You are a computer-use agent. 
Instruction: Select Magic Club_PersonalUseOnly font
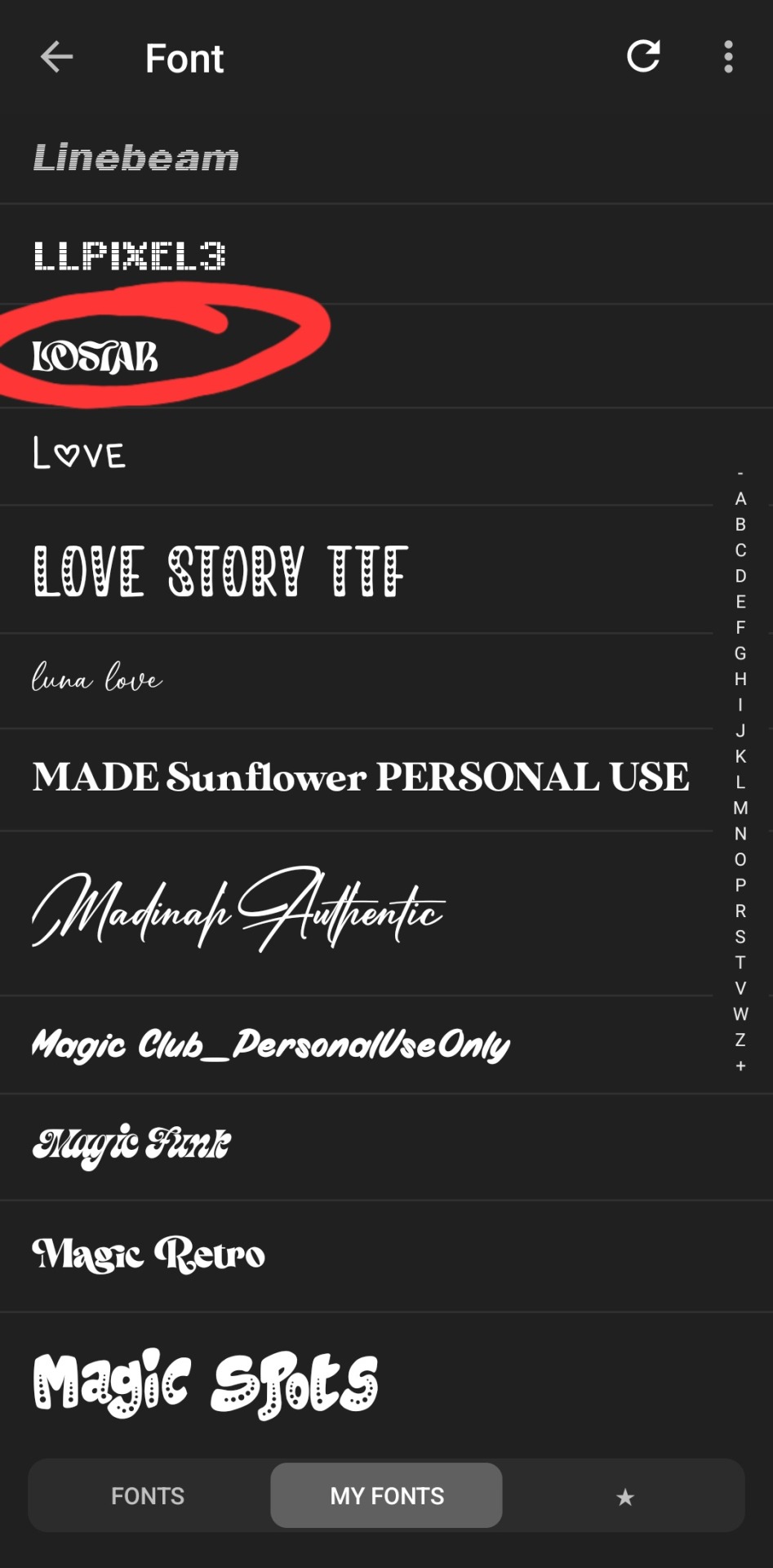click(270, 1045)
